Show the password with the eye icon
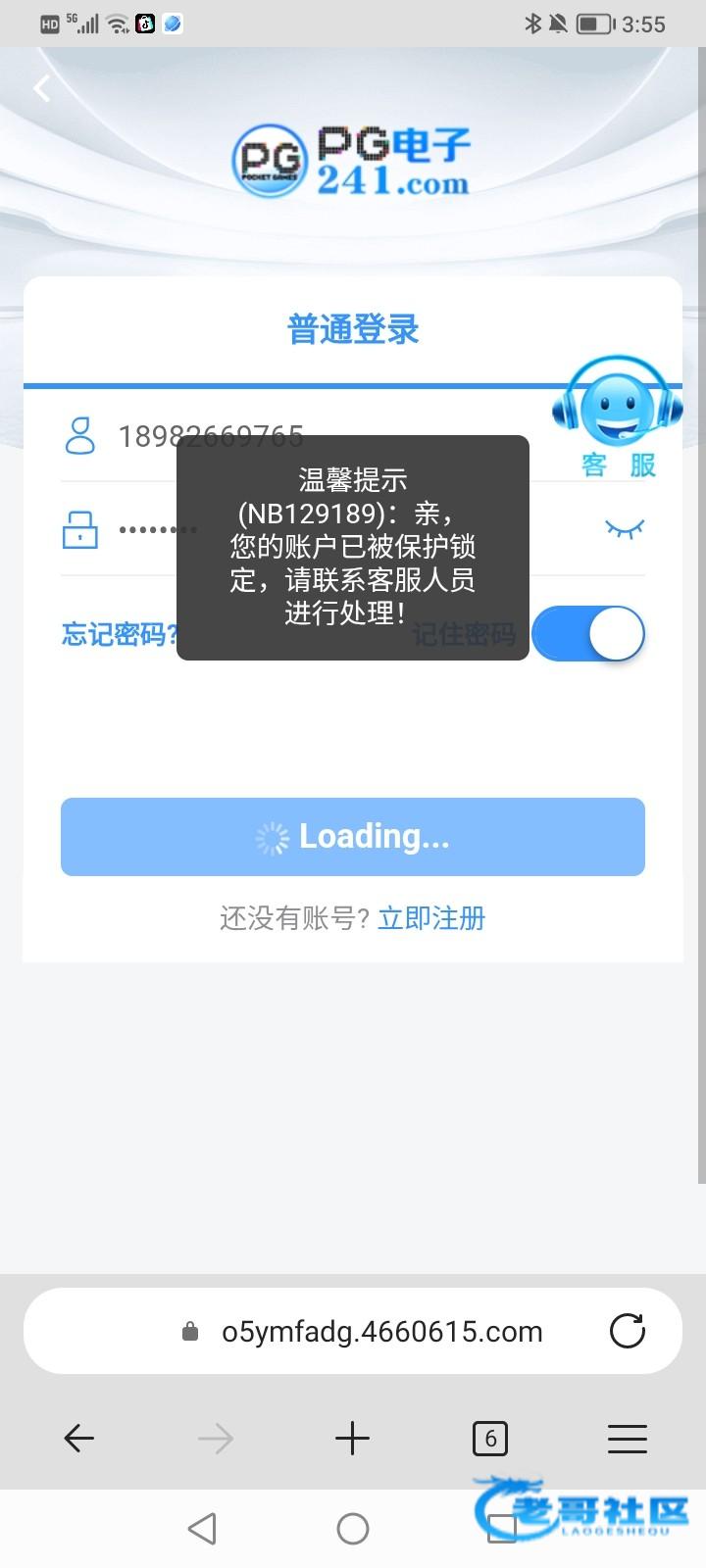 tap(625, 529)
